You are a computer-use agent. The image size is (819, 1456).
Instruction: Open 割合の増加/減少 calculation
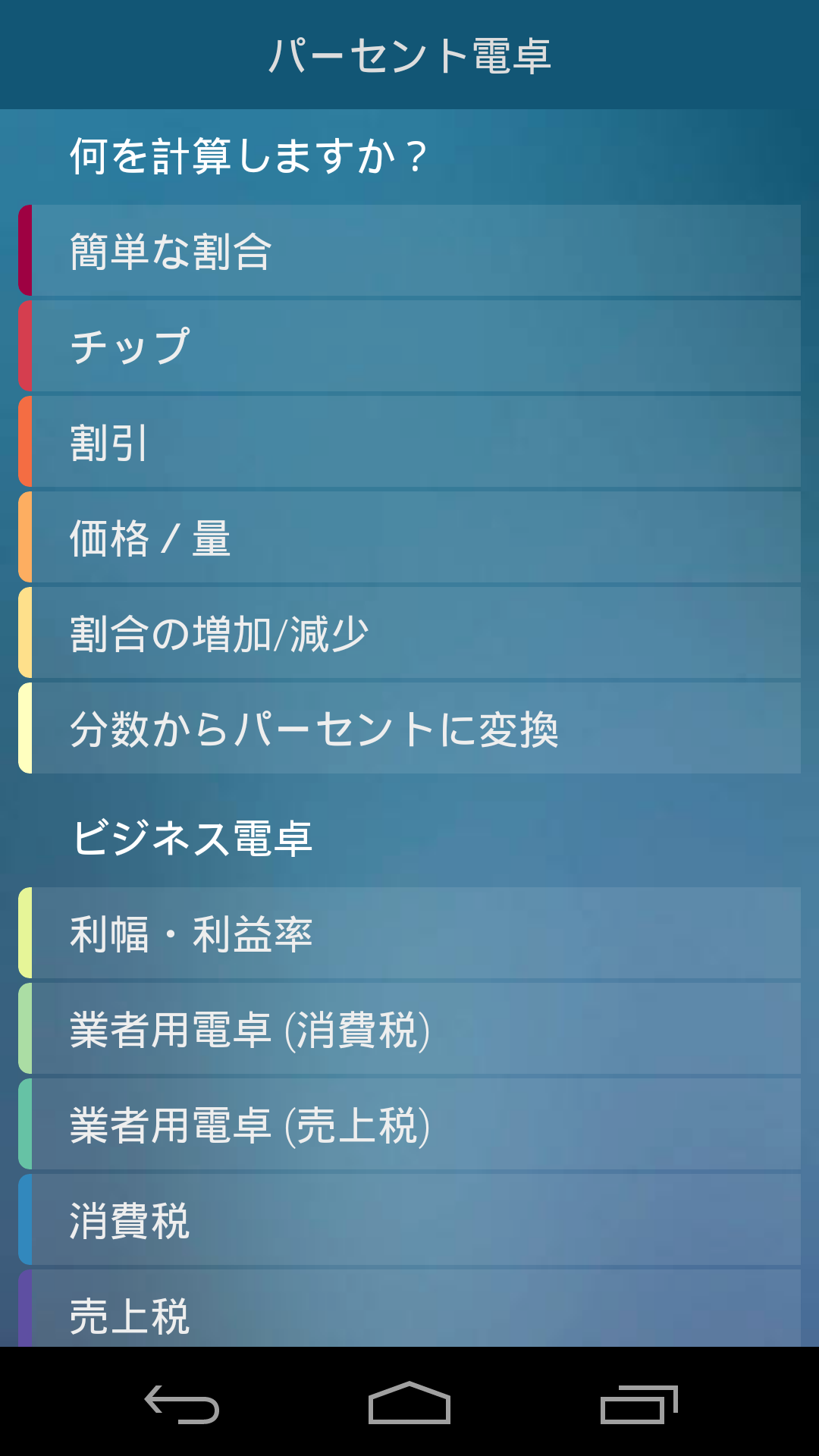coord(409,632)
